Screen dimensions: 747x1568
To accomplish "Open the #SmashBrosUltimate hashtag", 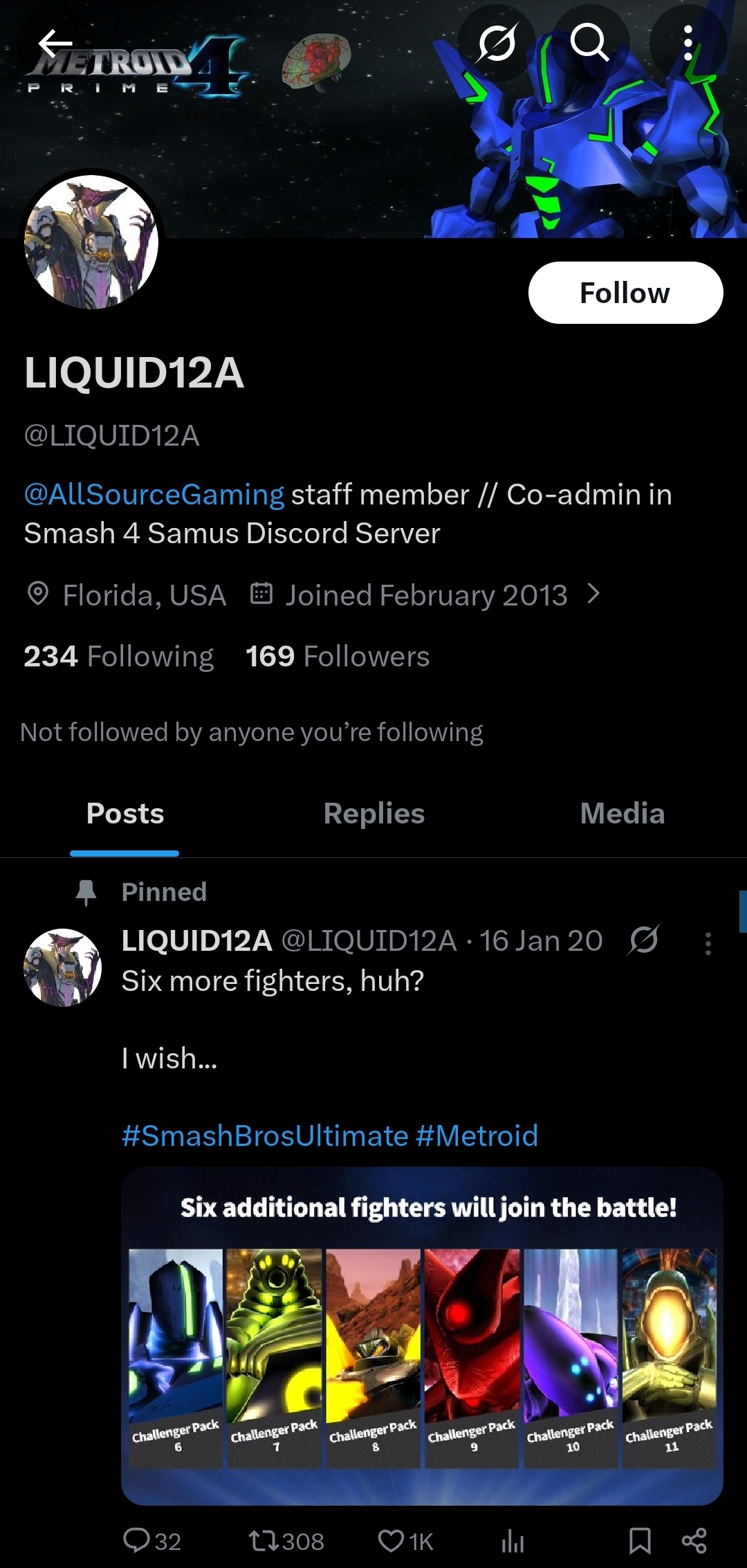I will (265, 1136).
